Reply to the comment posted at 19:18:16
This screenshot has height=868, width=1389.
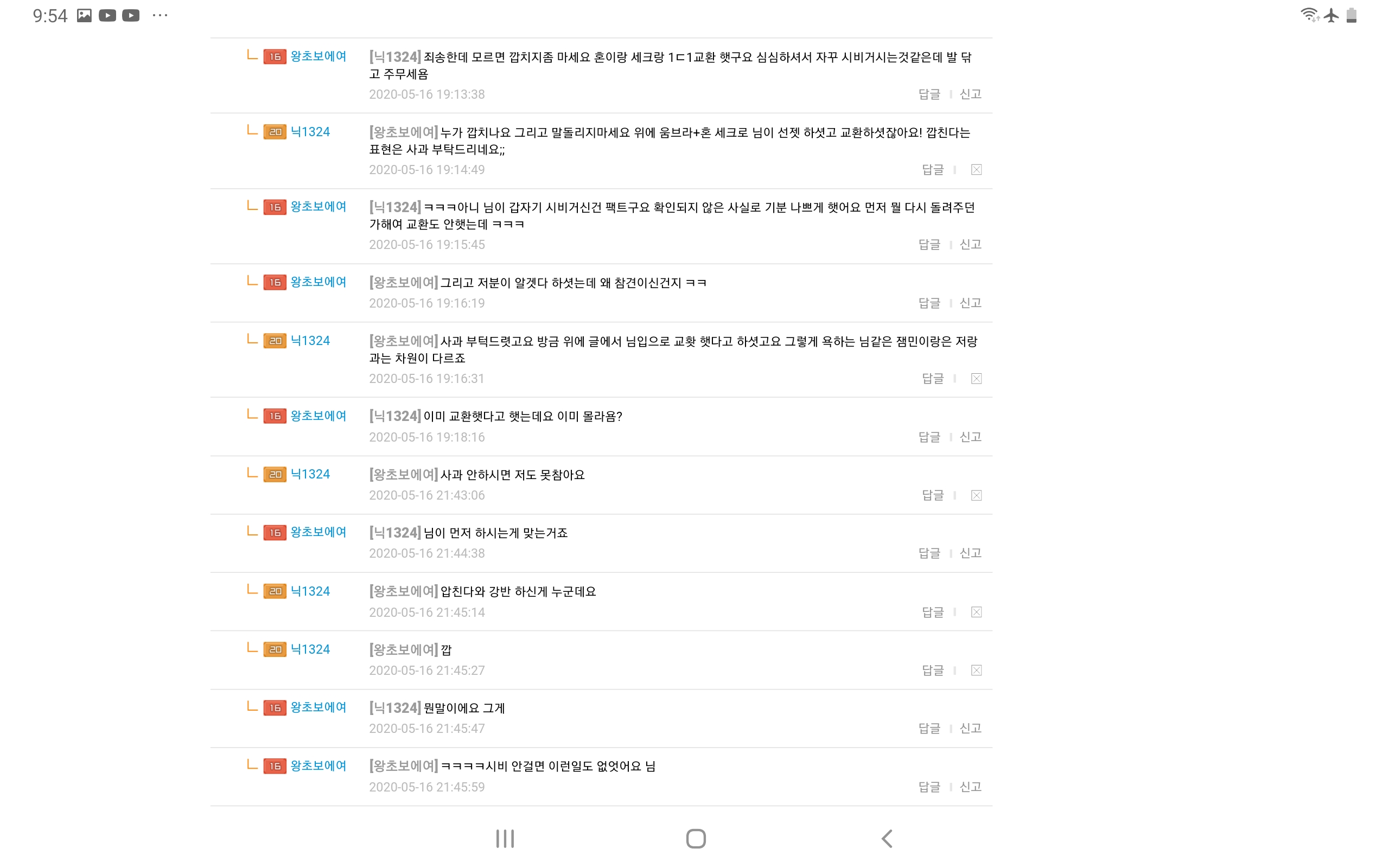click(x=929, y=437)
